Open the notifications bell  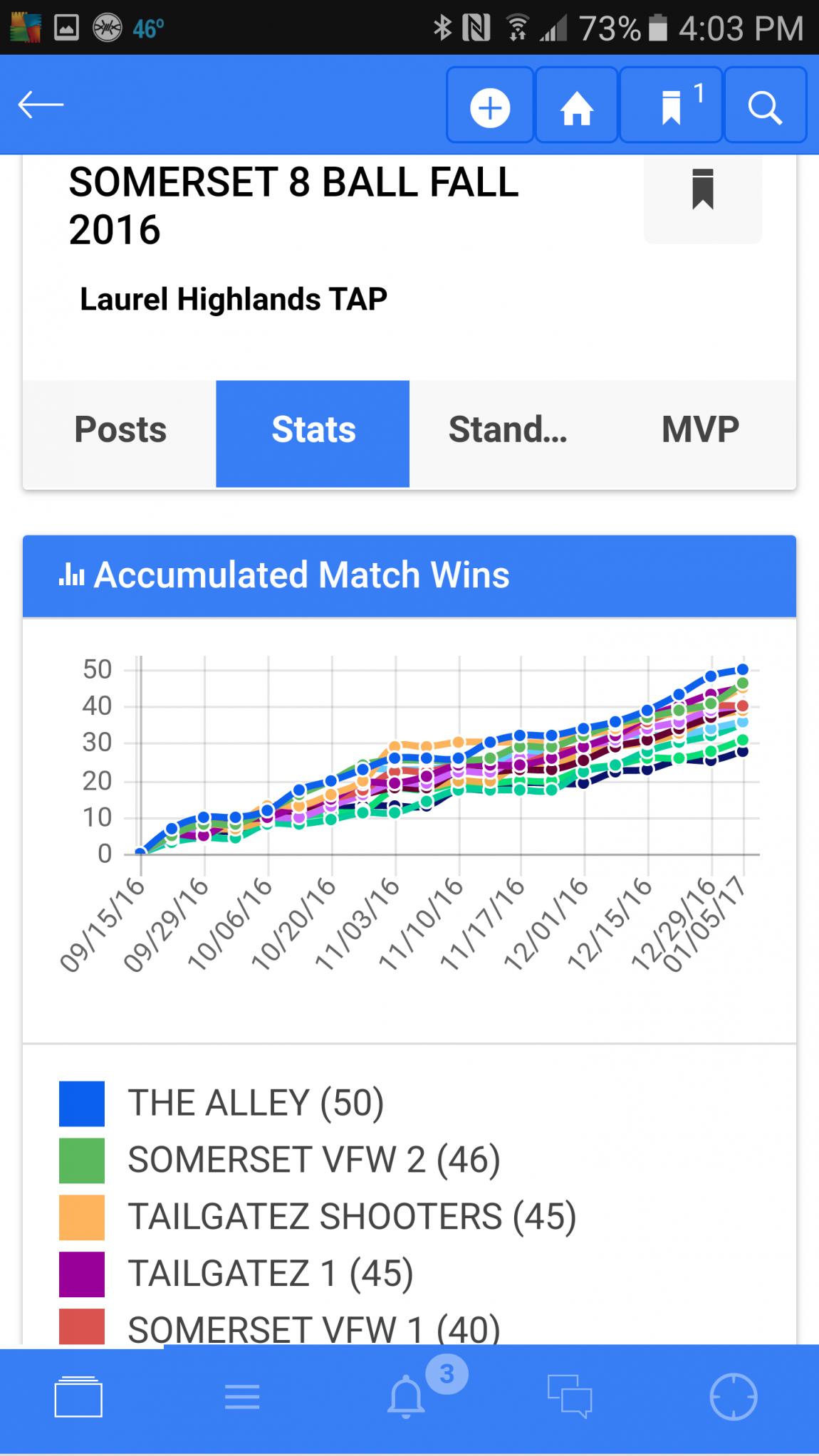pyautogui.click(x=406, y=1397)
